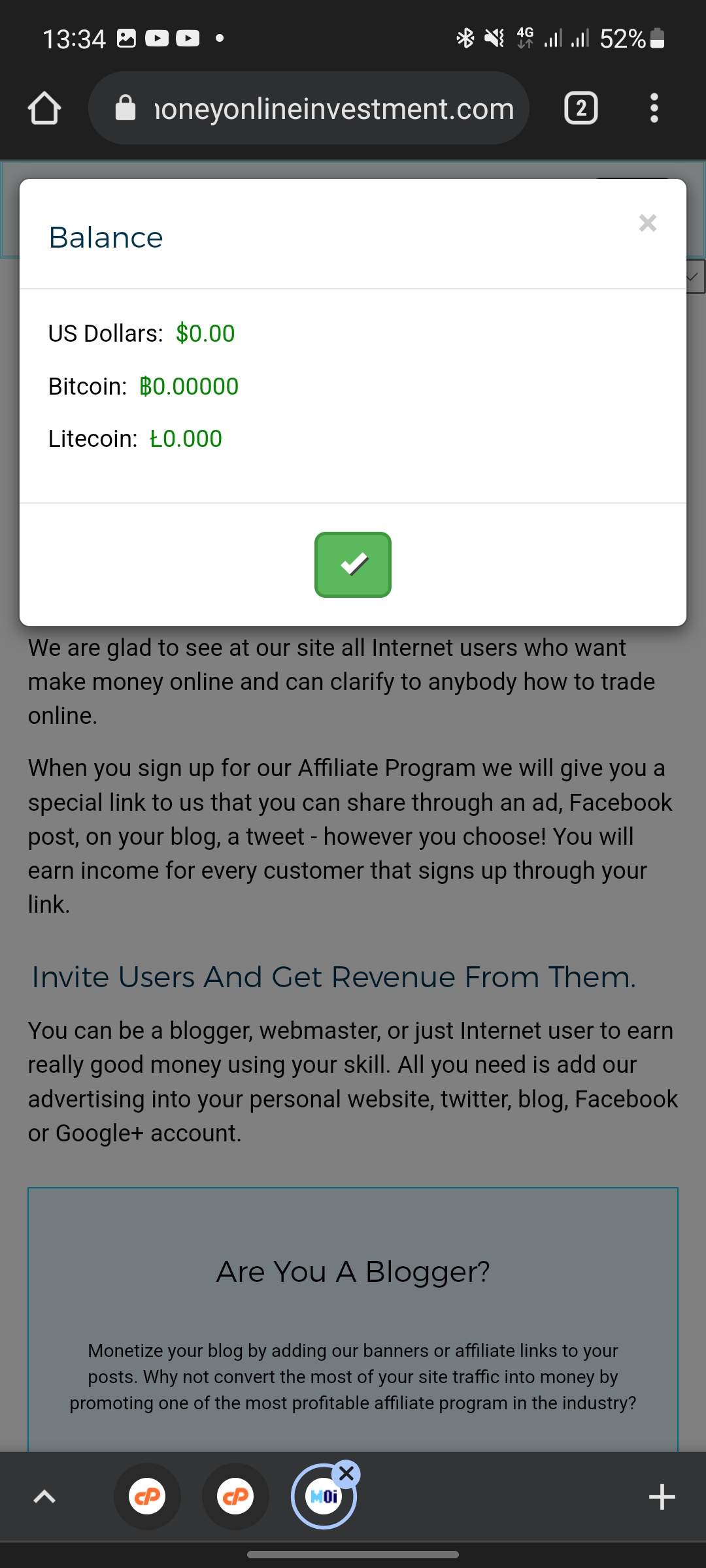706x1568 pixels.
Task: Add a new tab with the plus icon
Action: click(x=662, y=1496)
